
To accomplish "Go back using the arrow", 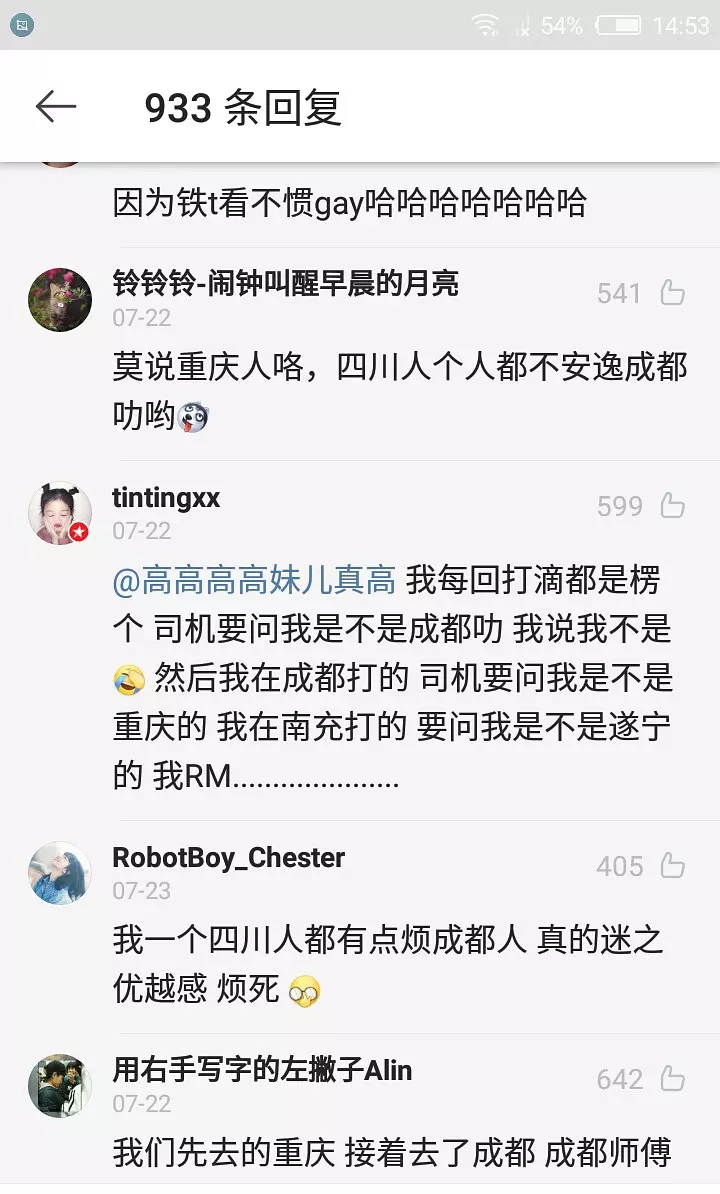I will pos(56,107).
